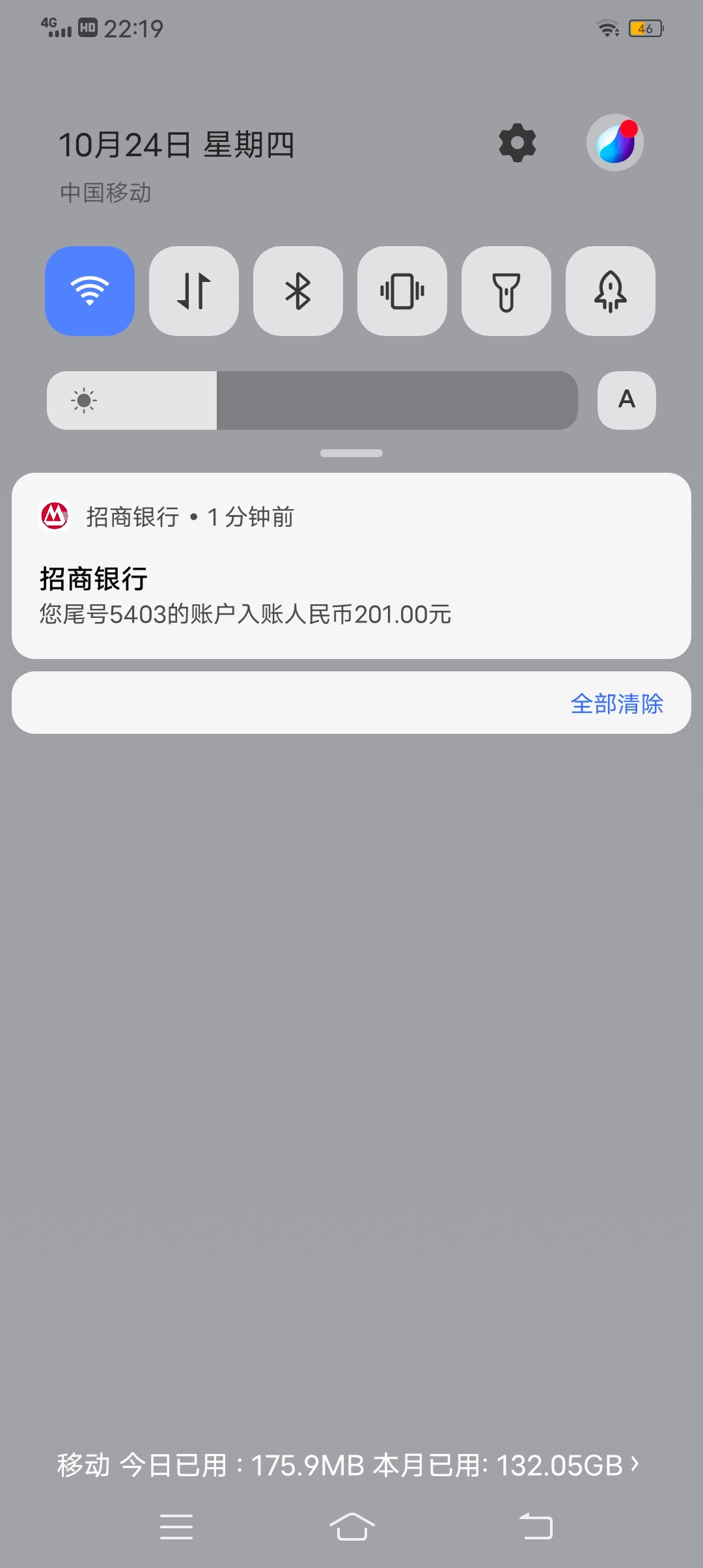Turn off Wi-Fi quick toggle
703x1568 pixels.
pos(90,291)
